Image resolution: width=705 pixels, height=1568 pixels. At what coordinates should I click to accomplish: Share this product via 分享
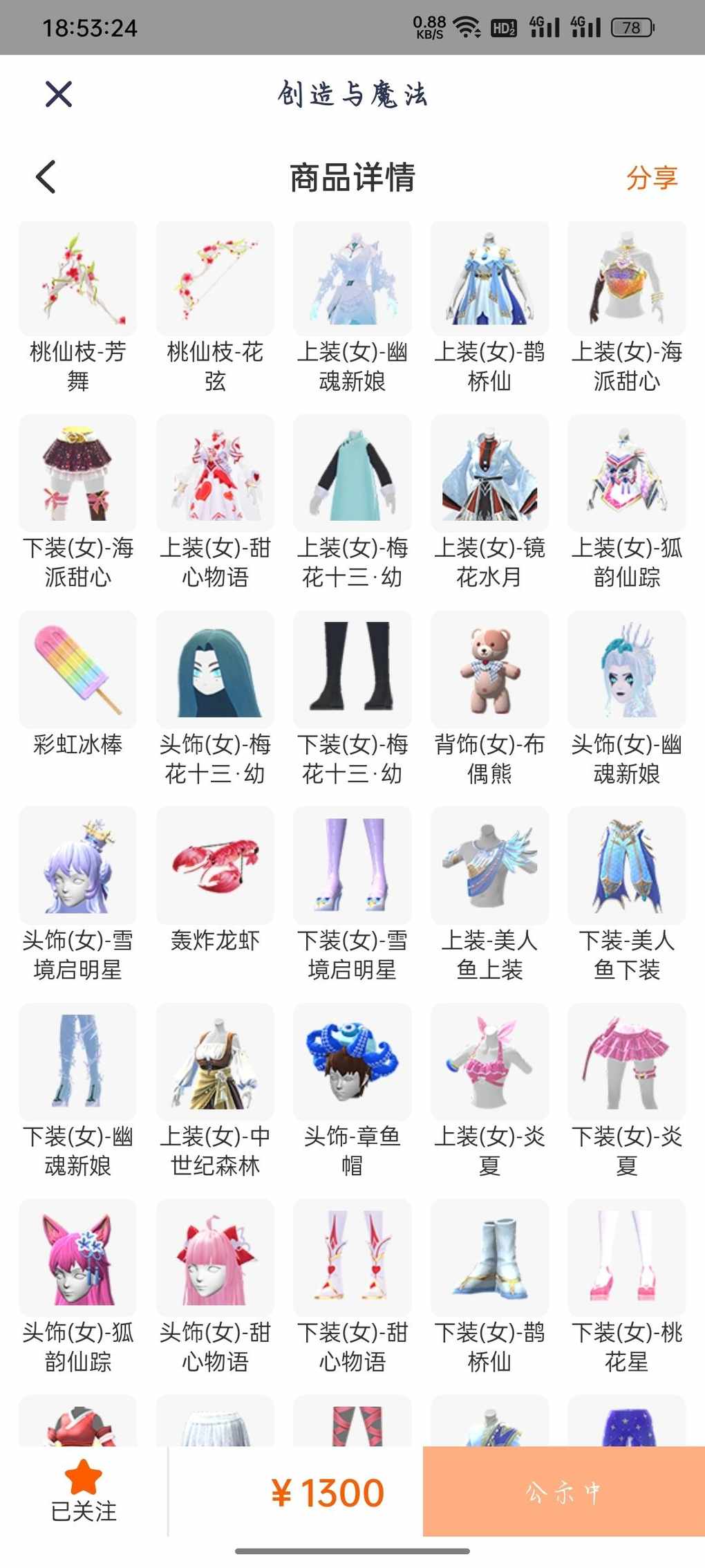click(651, 178)
